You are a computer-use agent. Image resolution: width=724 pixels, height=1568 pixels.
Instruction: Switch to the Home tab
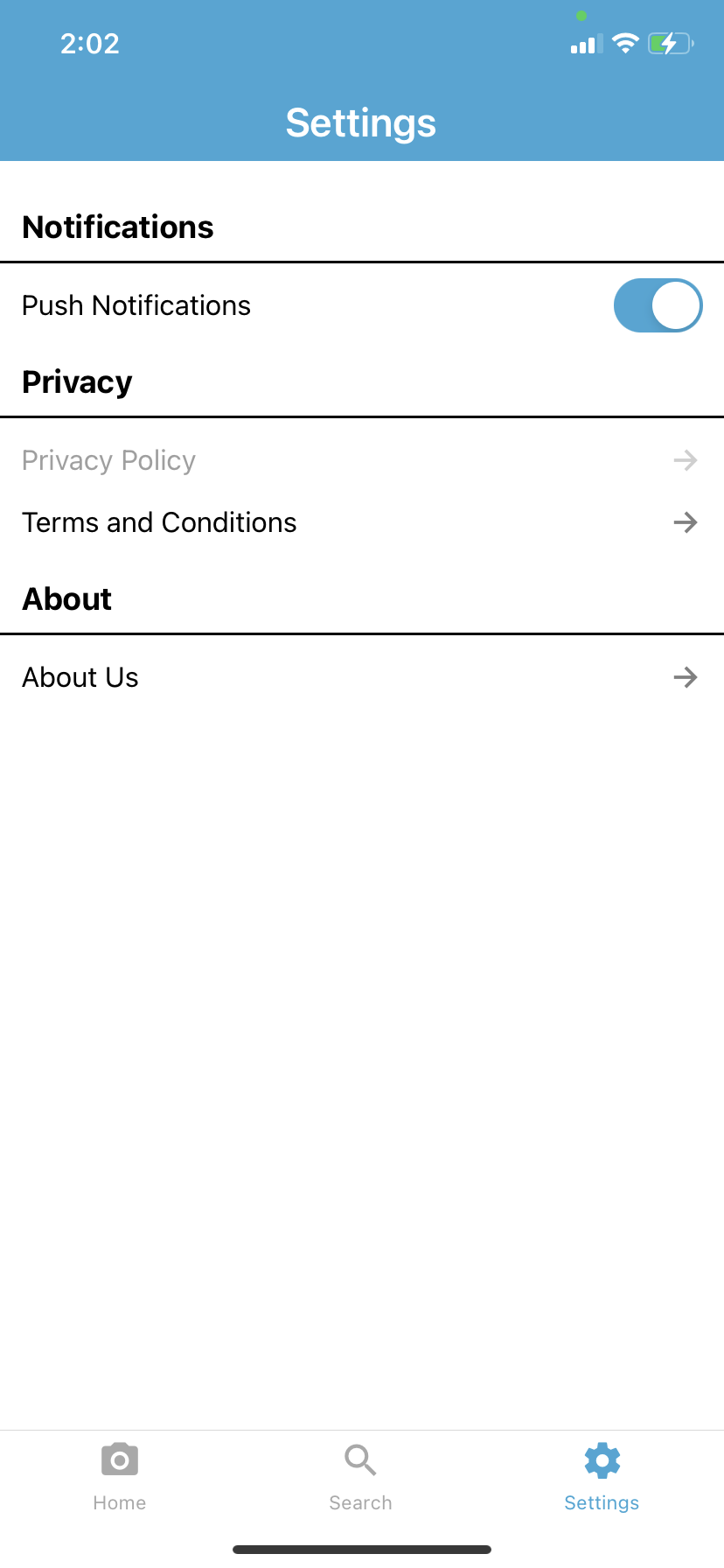coord(120,1476)
